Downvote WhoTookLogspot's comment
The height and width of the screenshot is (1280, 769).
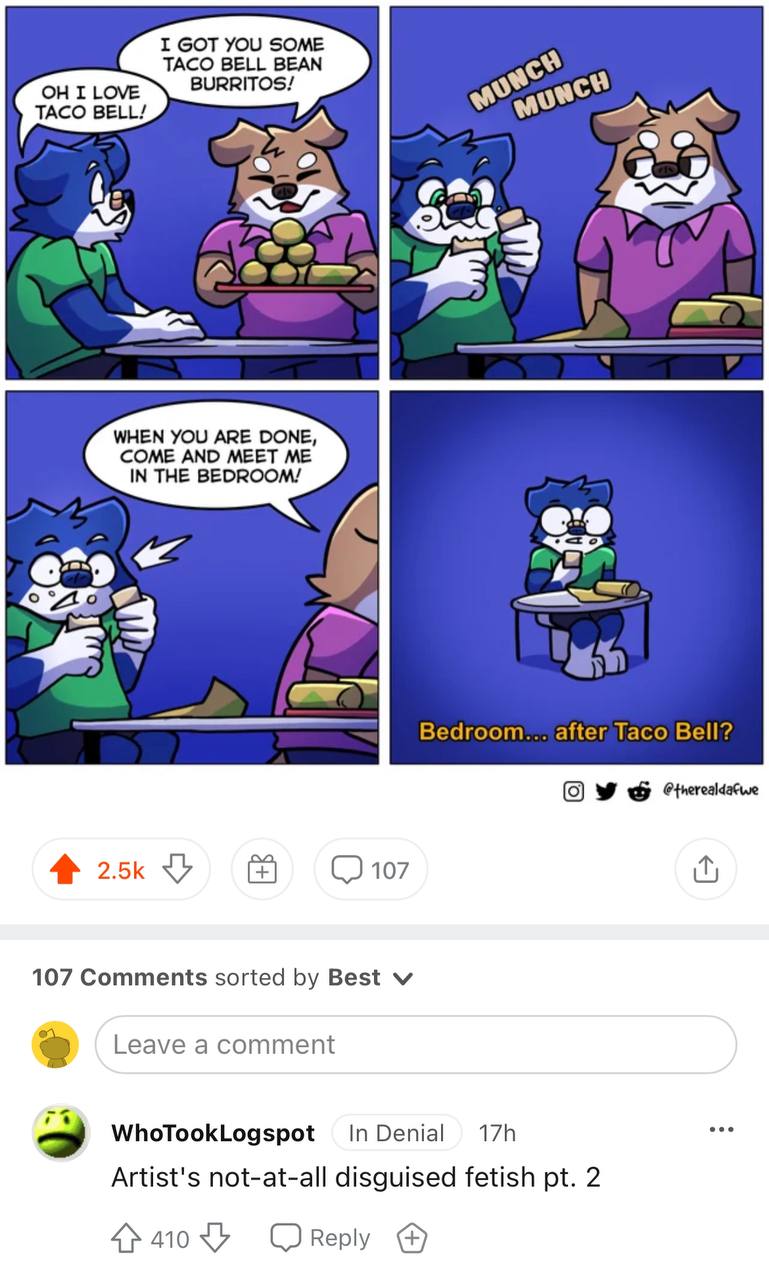click(215, 1238)
